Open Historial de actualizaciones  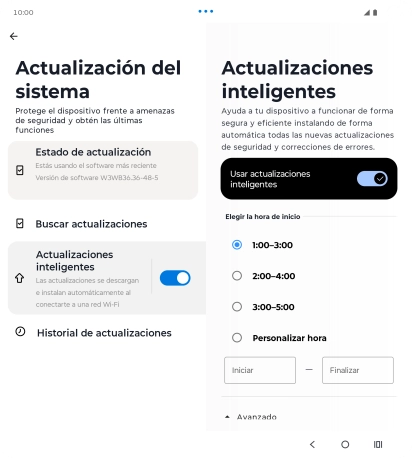[x=103, y=333]
